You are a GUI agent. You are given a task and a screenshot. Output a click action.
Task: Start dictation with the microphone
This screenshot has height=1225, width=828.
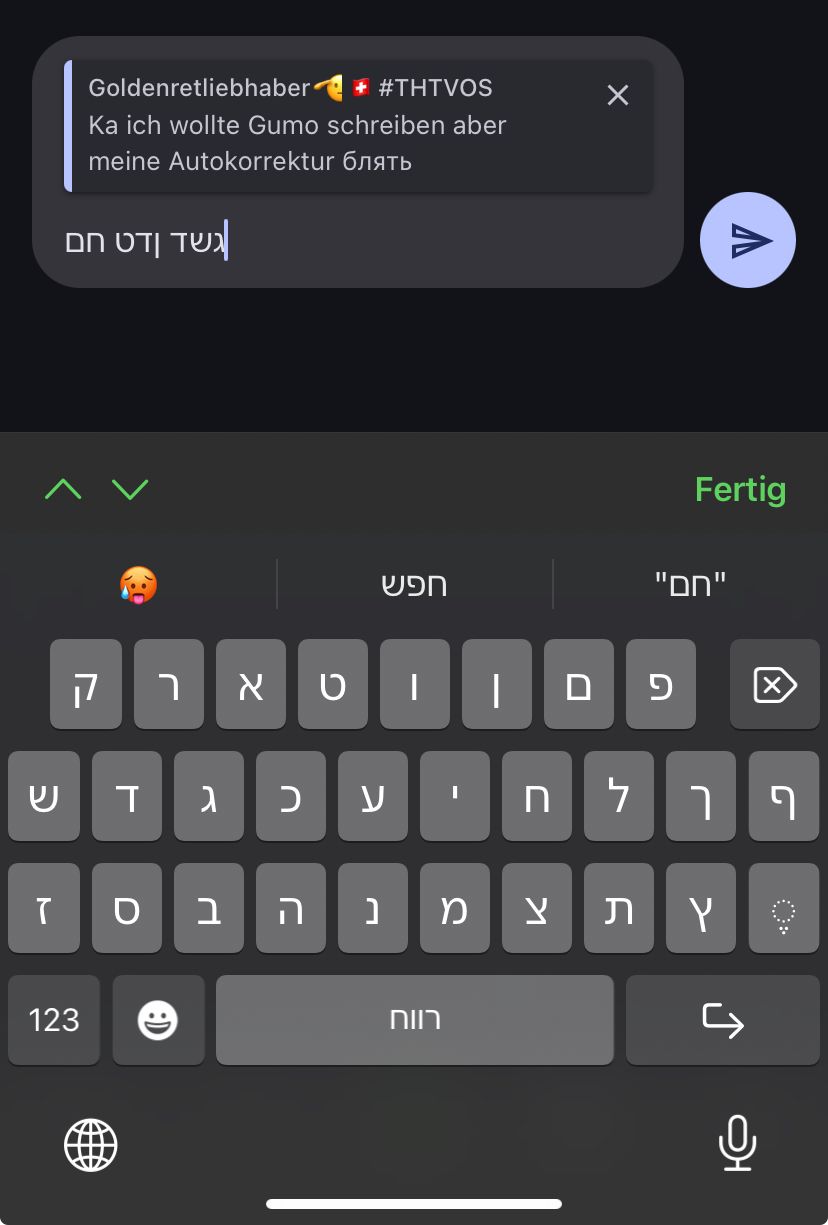738,1144
